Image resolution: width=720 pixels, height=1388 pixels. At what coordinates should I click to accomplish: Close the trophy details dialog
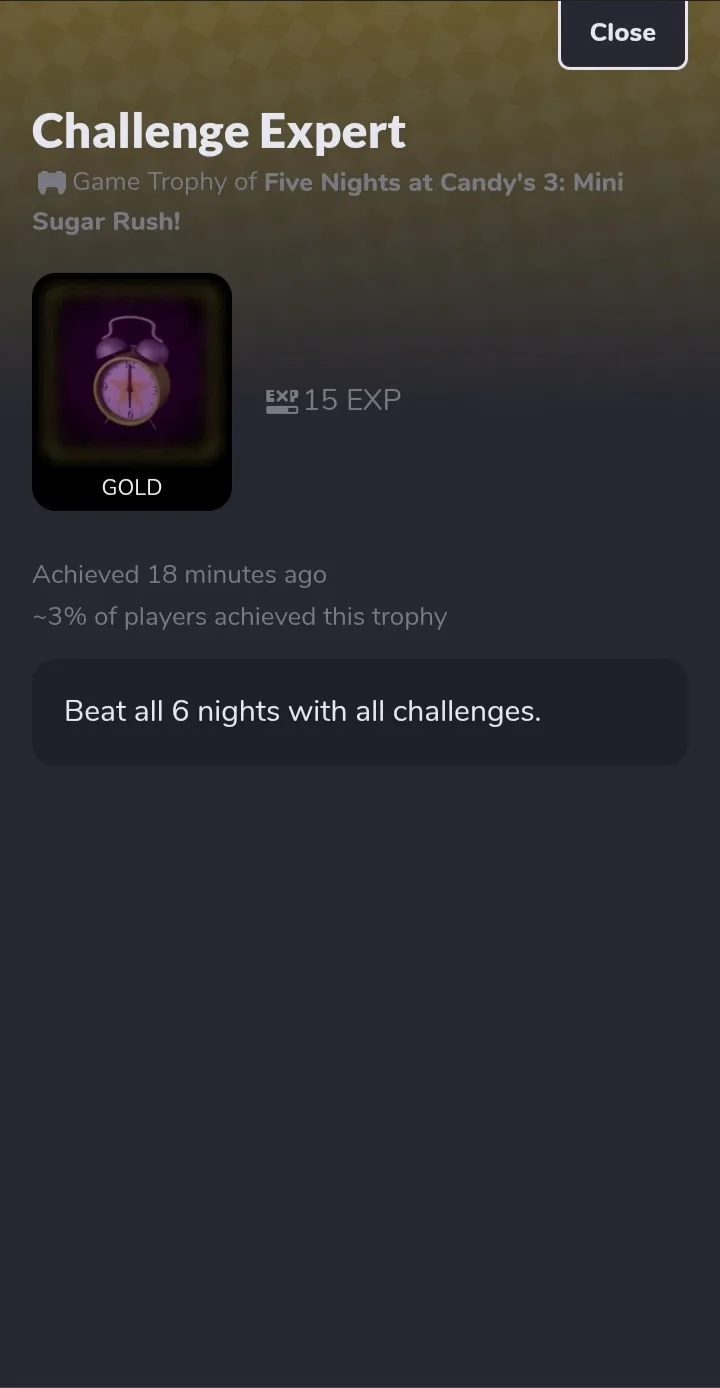pos(622,34)
